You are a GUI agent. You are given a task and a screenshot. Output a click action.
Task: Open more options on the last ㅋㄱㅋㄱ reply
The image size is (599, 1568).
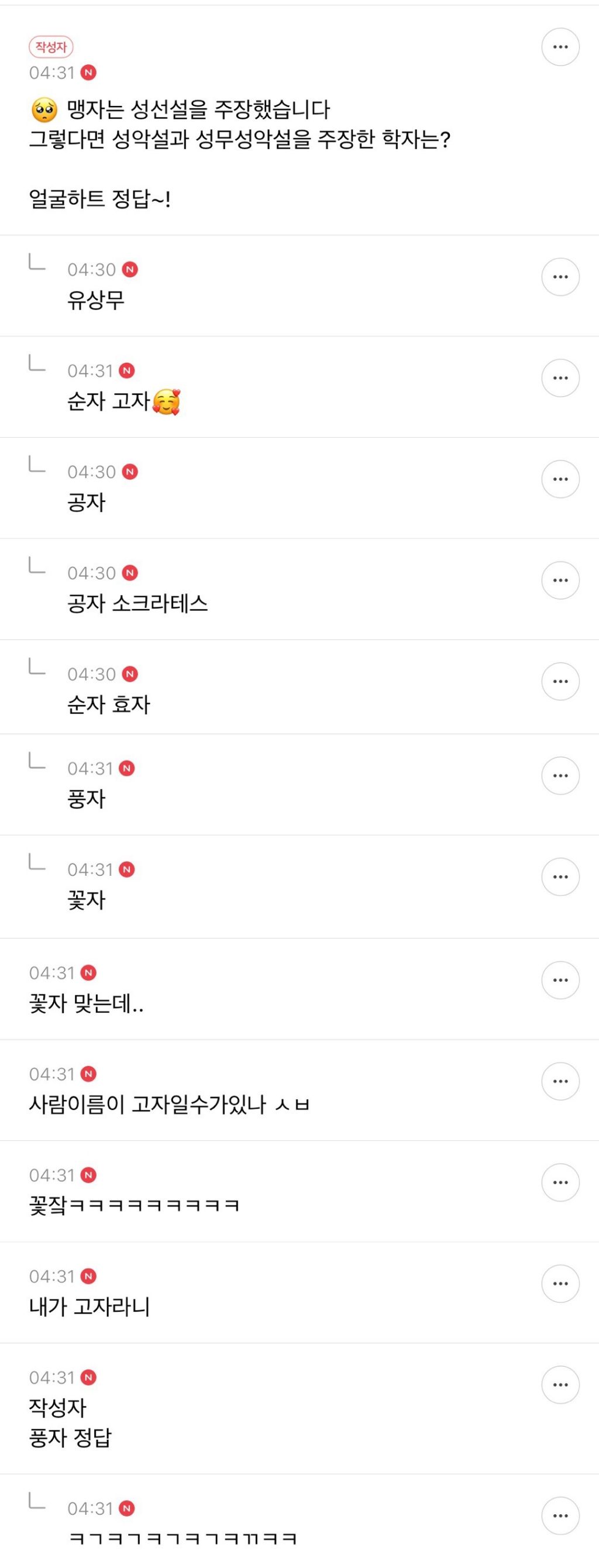click(x=560, y=1515)
